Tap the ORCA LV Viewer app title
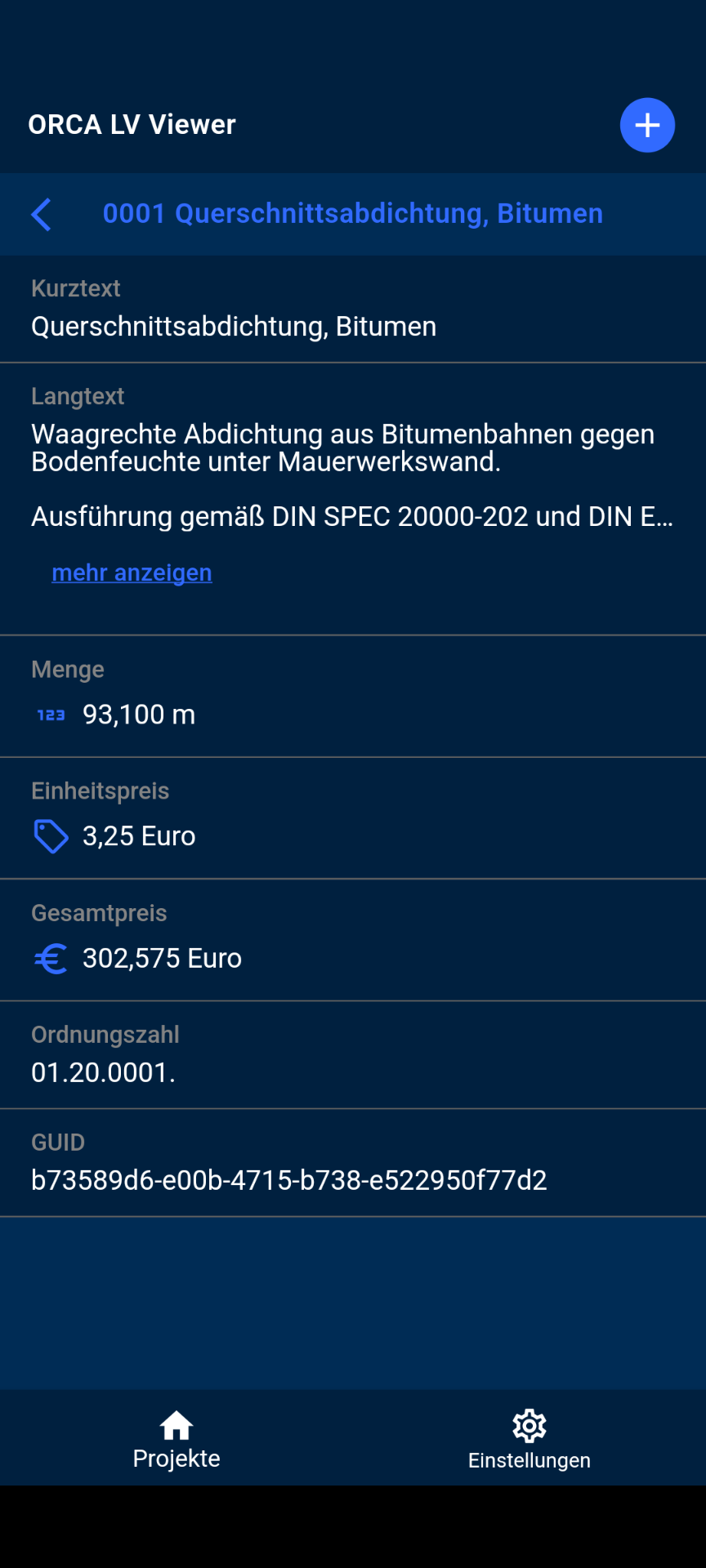 coord(132,124)
